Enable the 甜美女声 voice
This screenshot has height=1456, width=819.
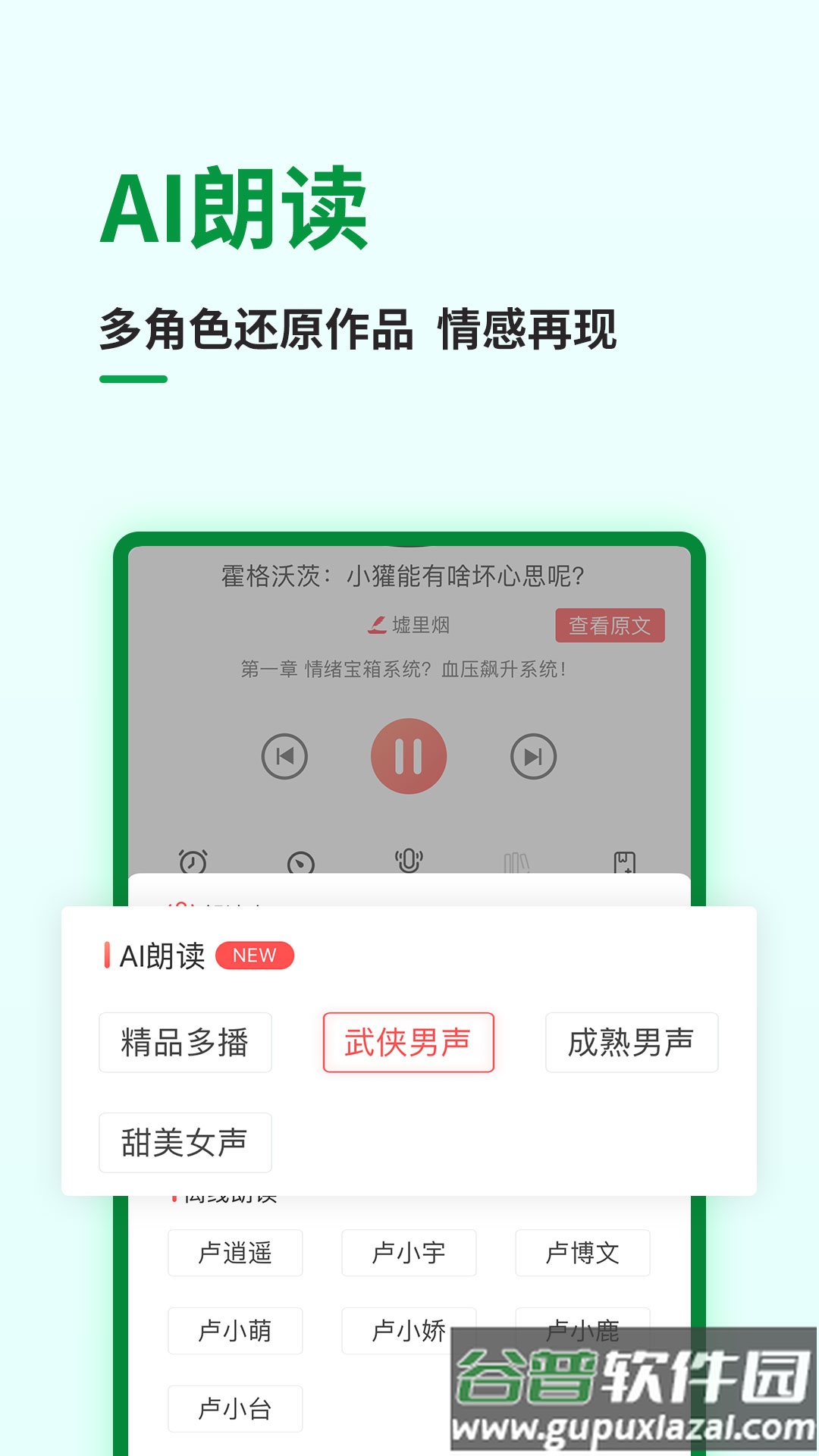coord(184,1144)
